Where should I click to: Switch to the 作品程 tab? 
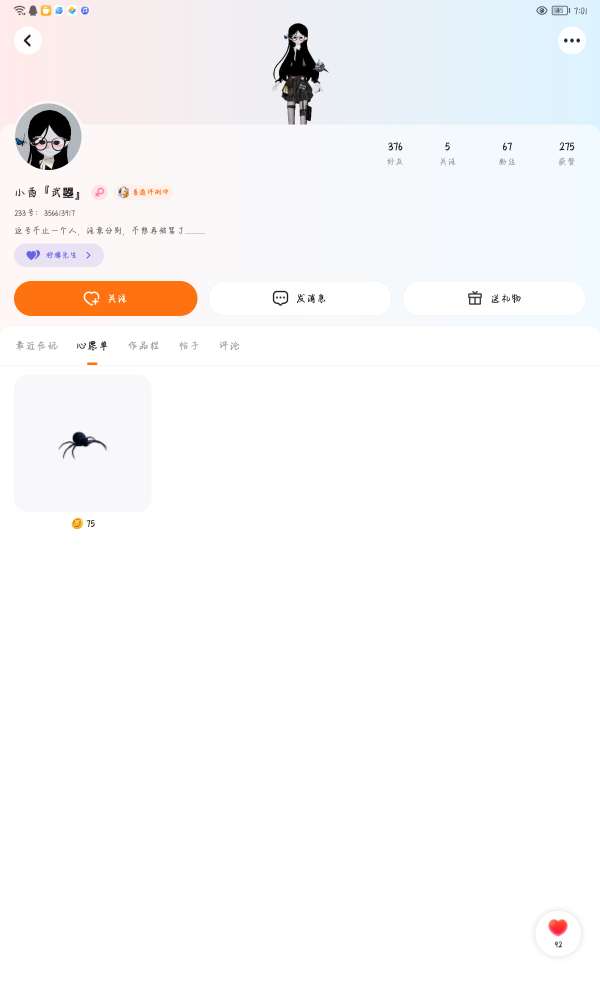coord(143,346)
